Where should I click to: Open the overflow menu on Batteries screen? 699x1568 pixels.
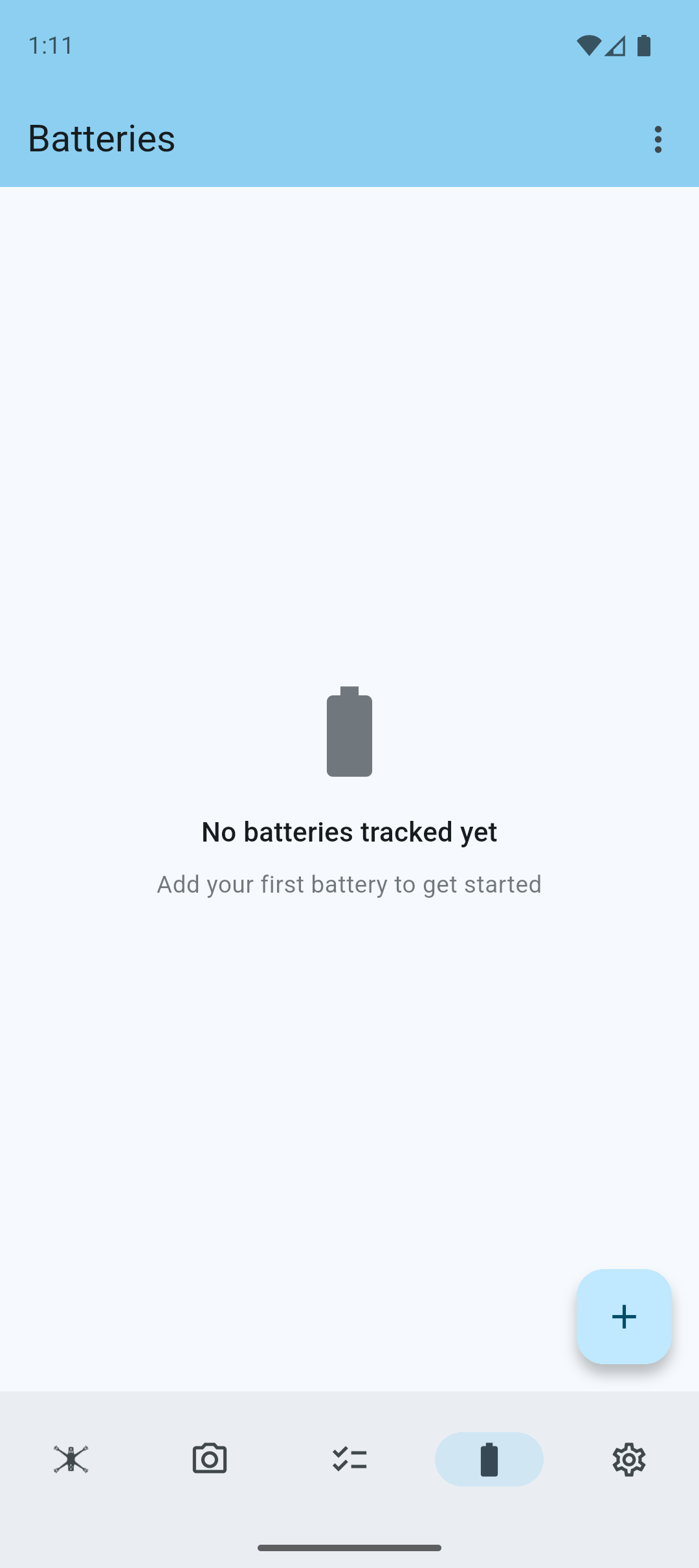658,138
